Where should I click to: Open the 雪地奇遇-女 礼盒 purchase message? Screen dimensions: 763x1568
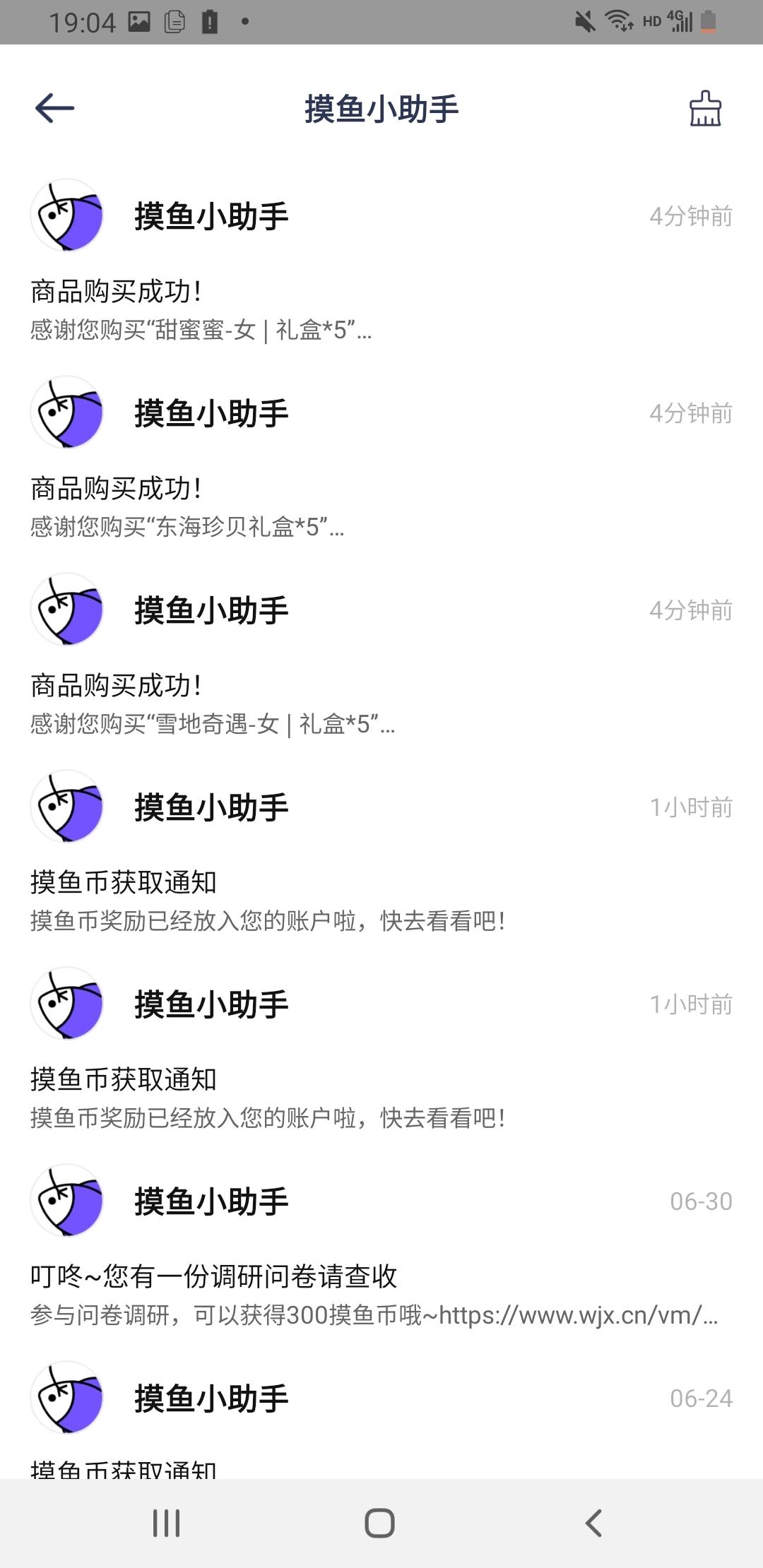coord(381,655)
